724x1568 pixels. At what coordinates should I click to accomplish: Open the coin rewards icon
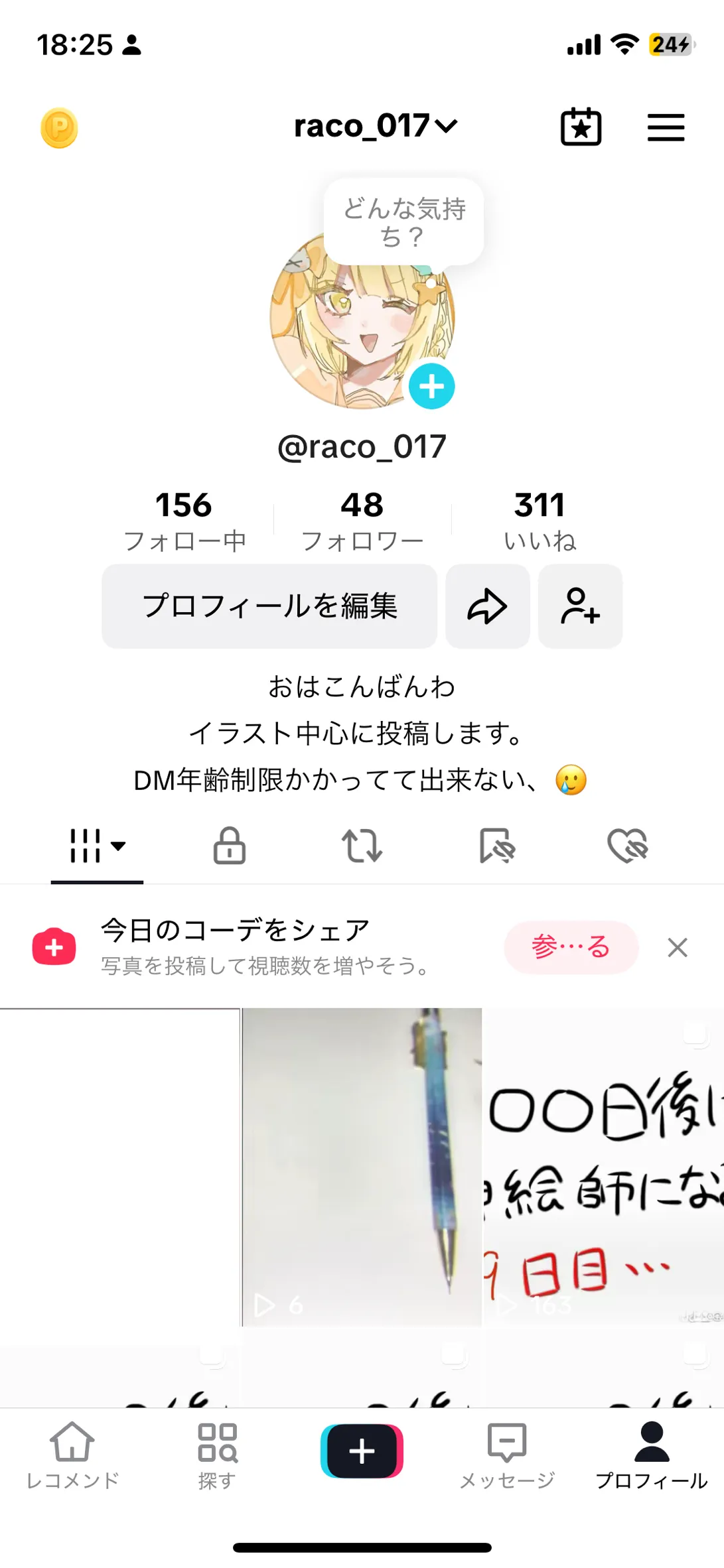click(59, 127)
